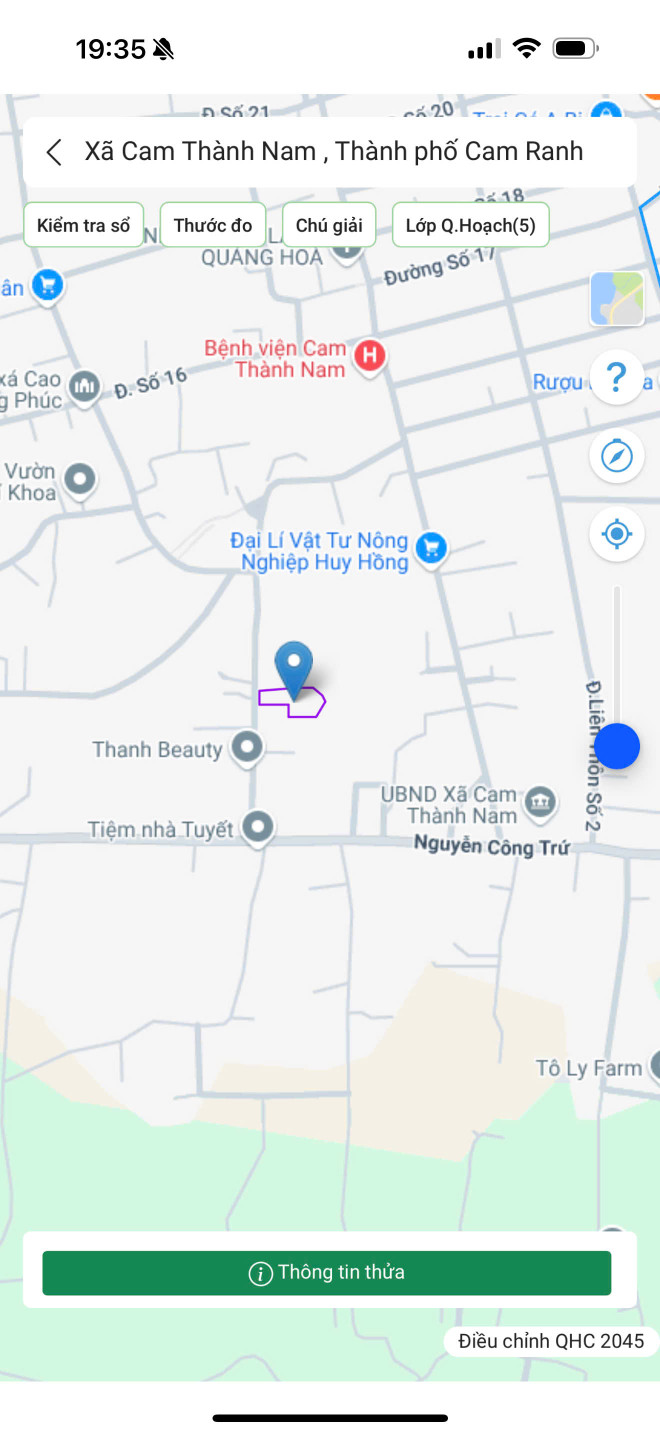This screenshot has height=1434, width=660.
Task: Open UBND Xã Cam Thành Nam marker
Action: [541, 800]
